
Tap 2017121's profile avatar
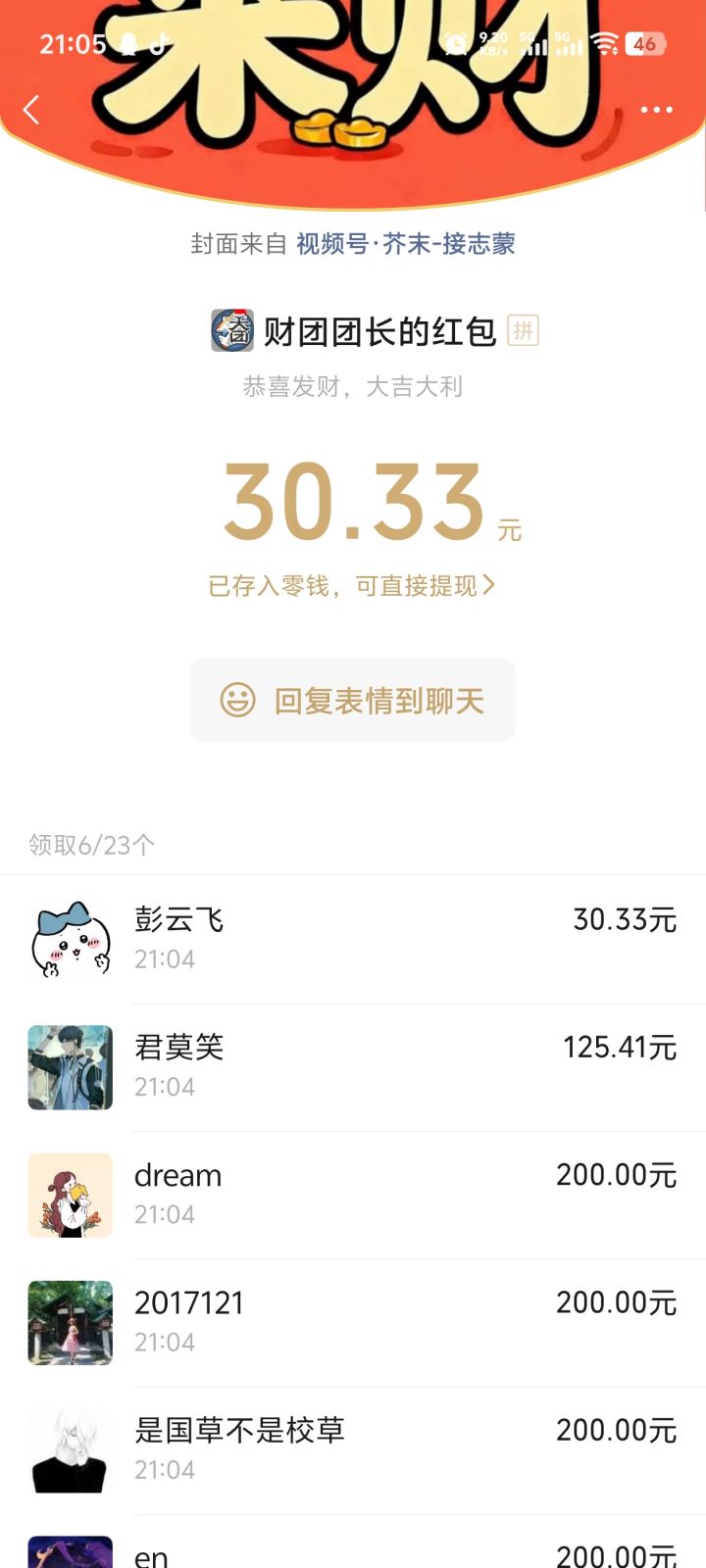[70, 1322]
